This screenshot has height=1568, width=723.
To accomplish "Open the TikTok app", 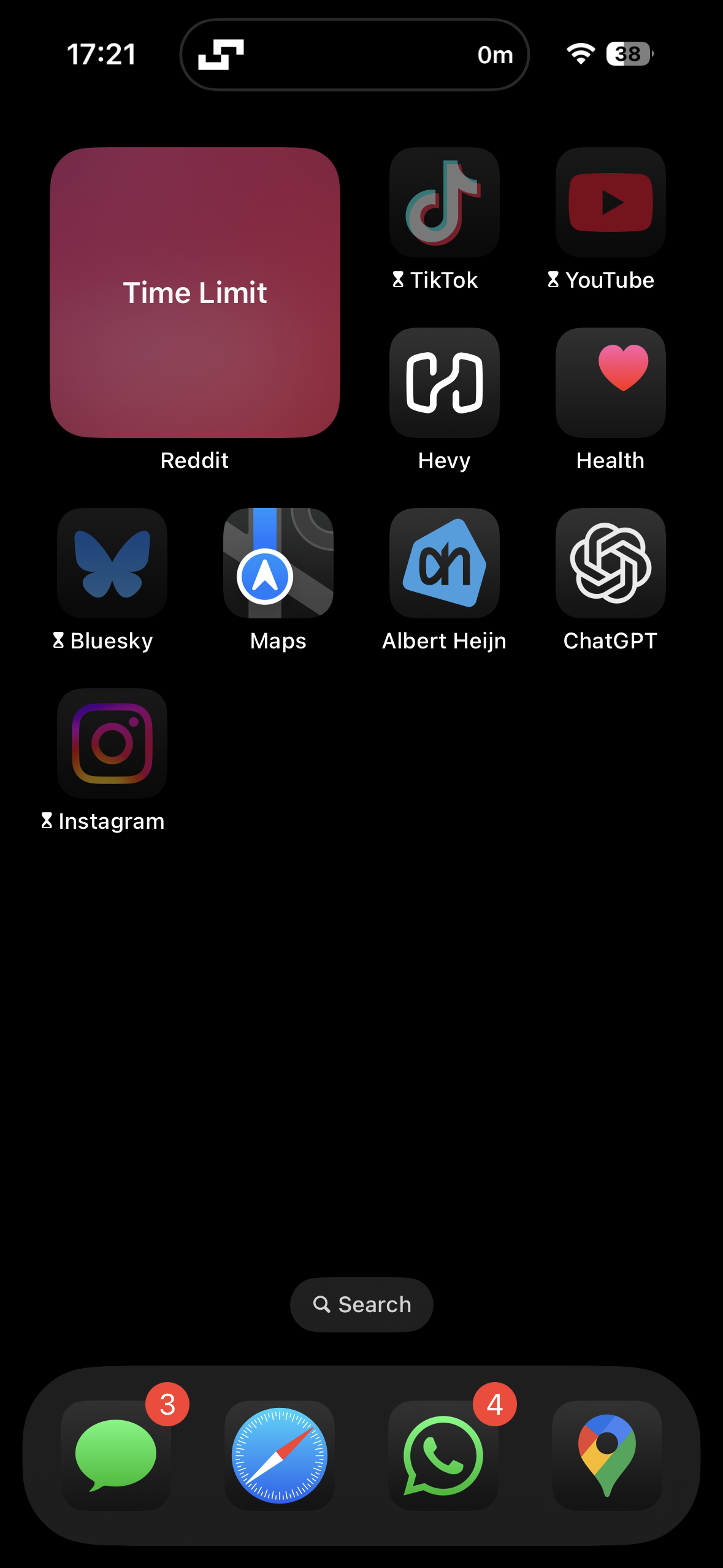I will pos(444,201).
